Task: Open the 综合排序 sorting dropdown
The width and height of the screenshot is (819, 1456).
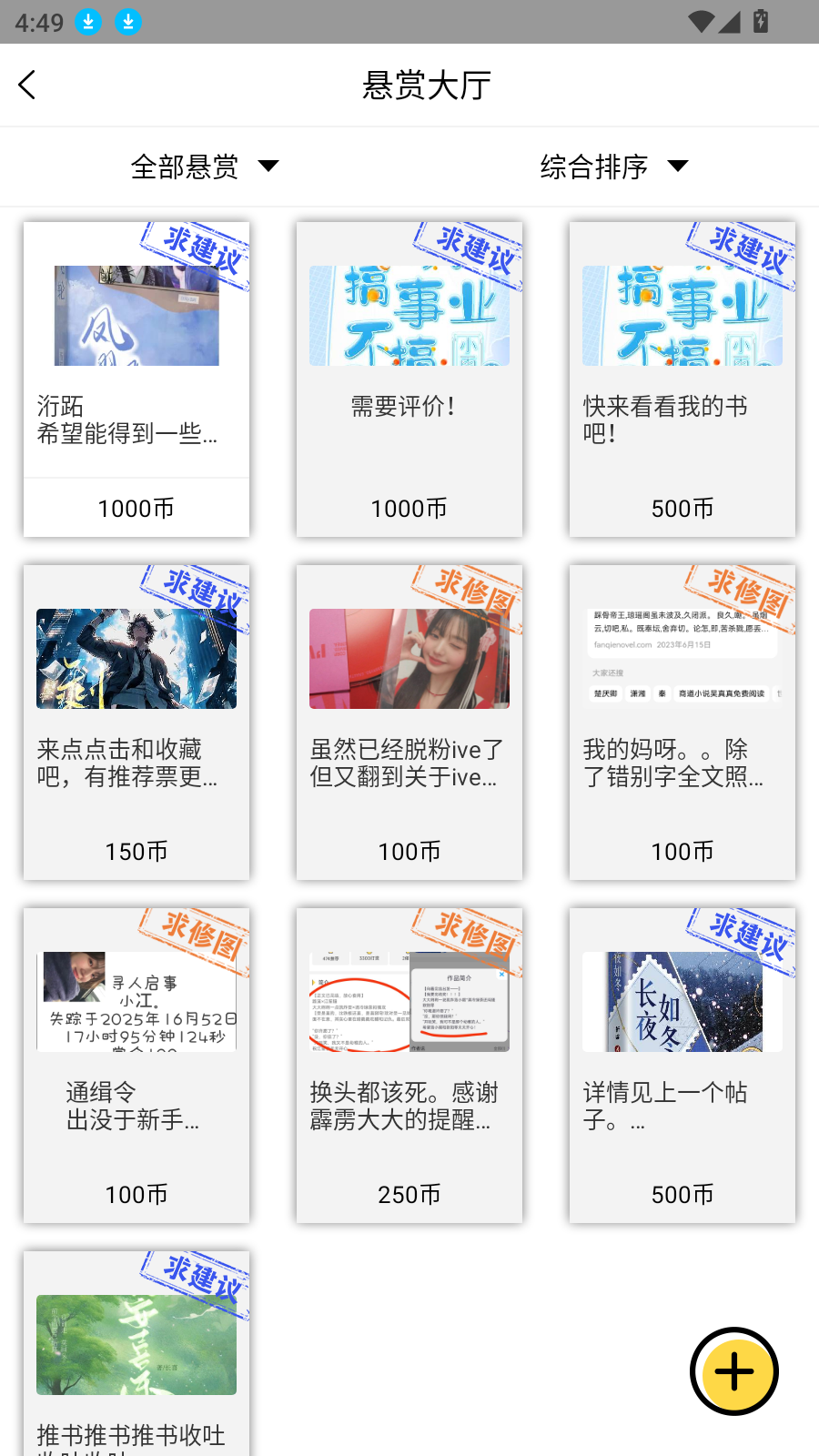Action: click(x=614, y=167)
